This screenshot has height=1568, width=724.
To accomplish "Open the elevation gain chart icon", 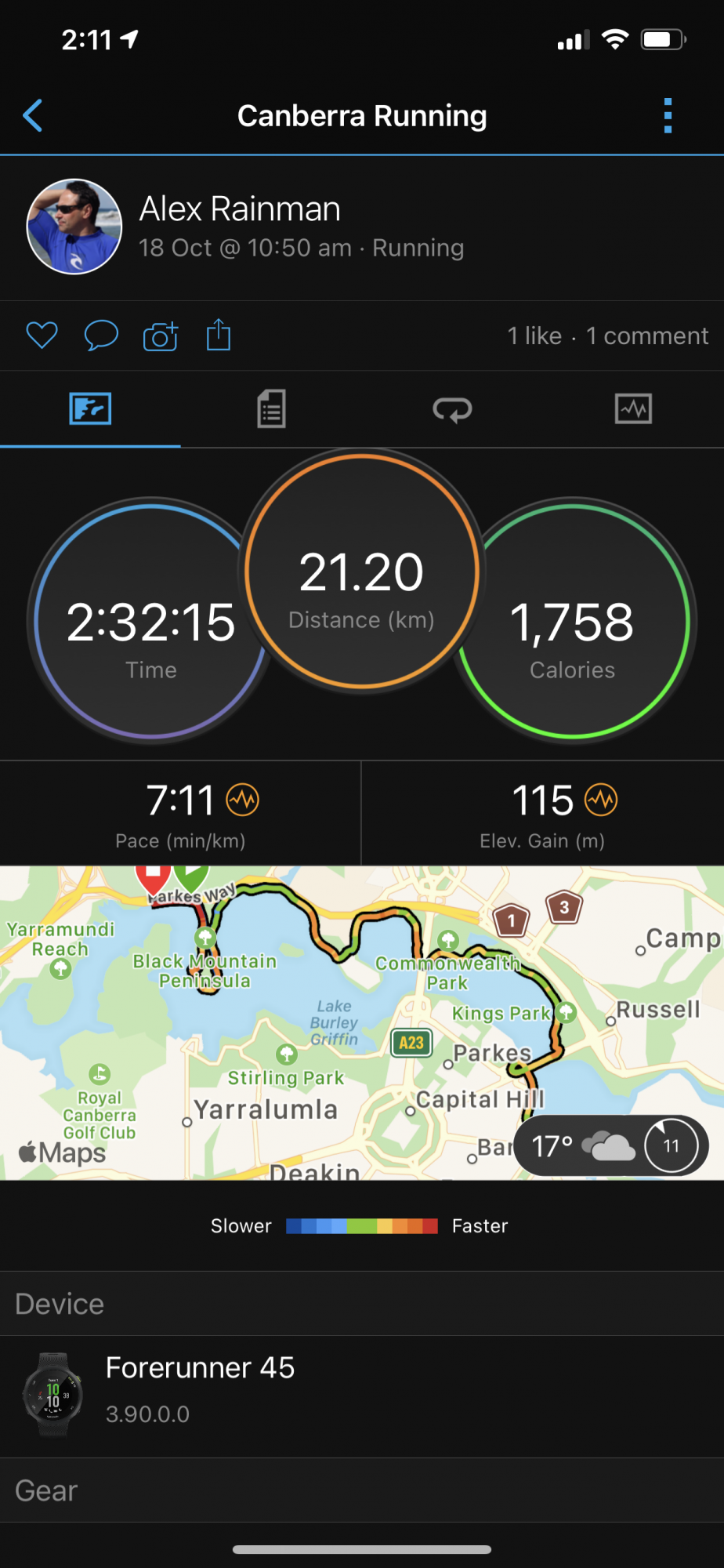I will coord(601,800).
